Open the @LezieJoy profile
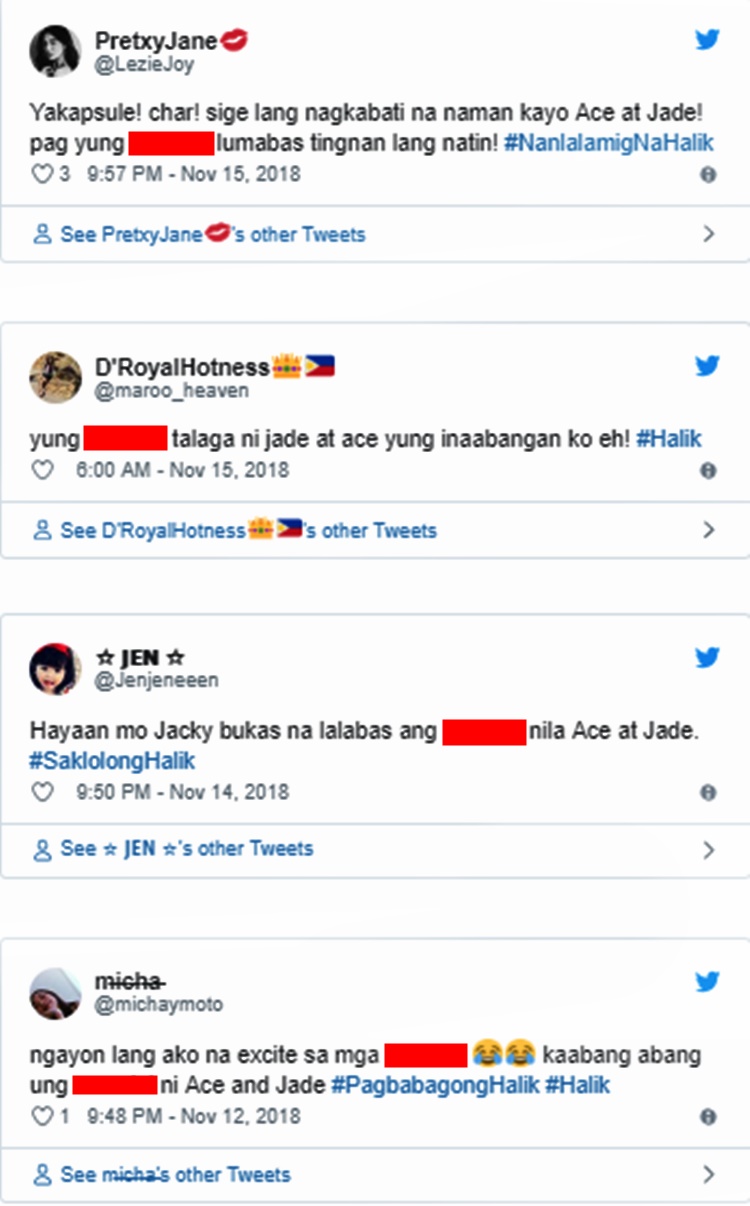The image size is (750, 1206). pos(144,65)
